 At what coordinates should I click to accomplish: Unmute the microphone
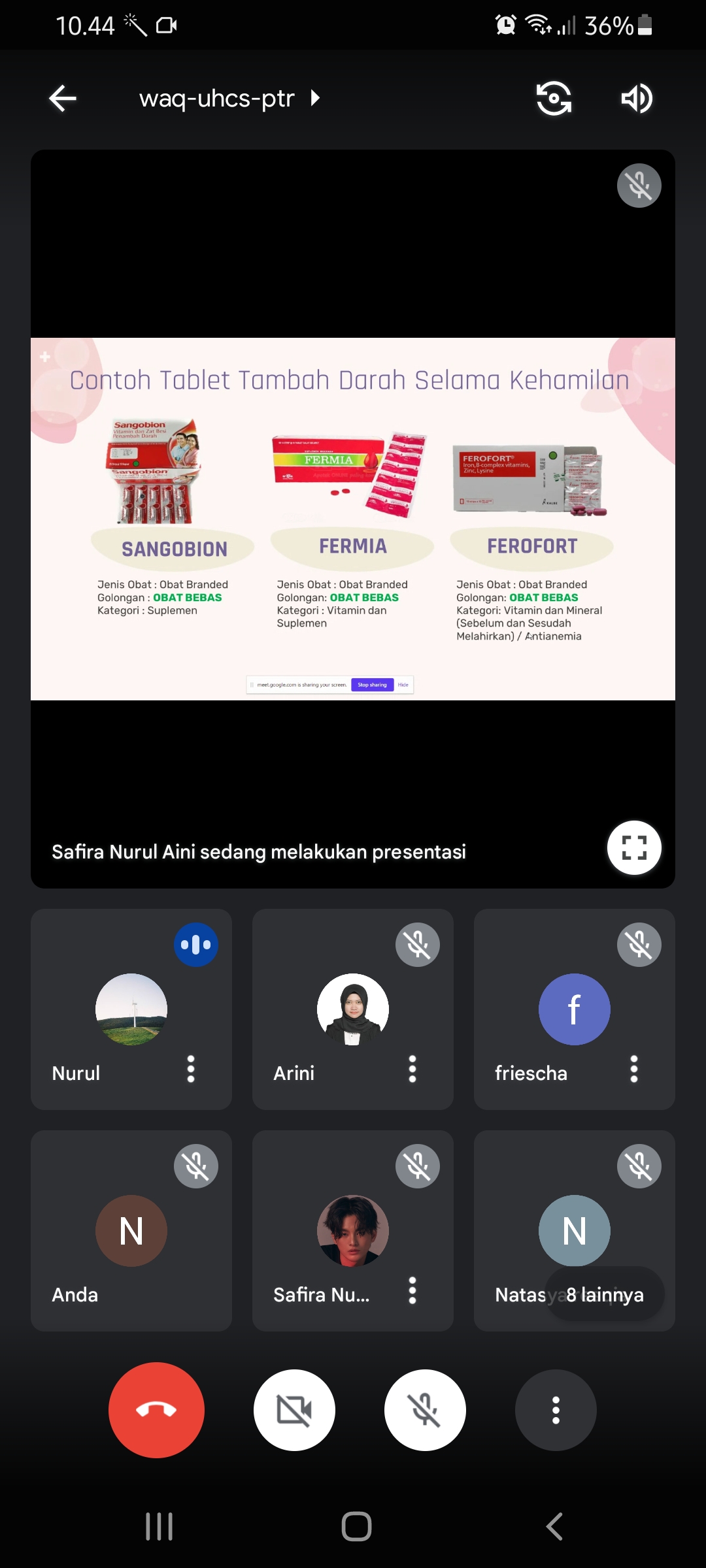(425, 1410)
